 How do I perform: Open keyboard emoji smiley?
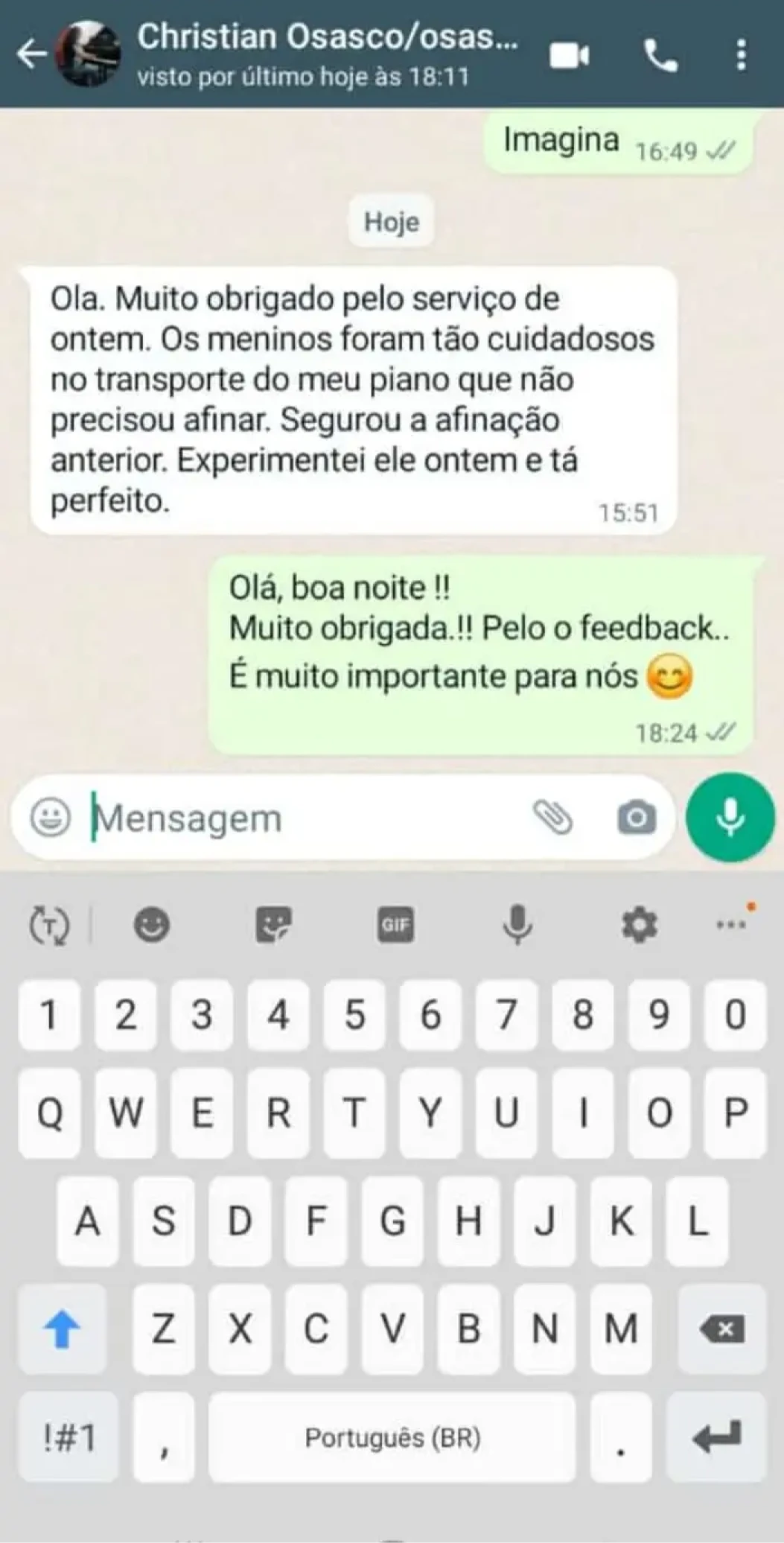tap(152, 926)
